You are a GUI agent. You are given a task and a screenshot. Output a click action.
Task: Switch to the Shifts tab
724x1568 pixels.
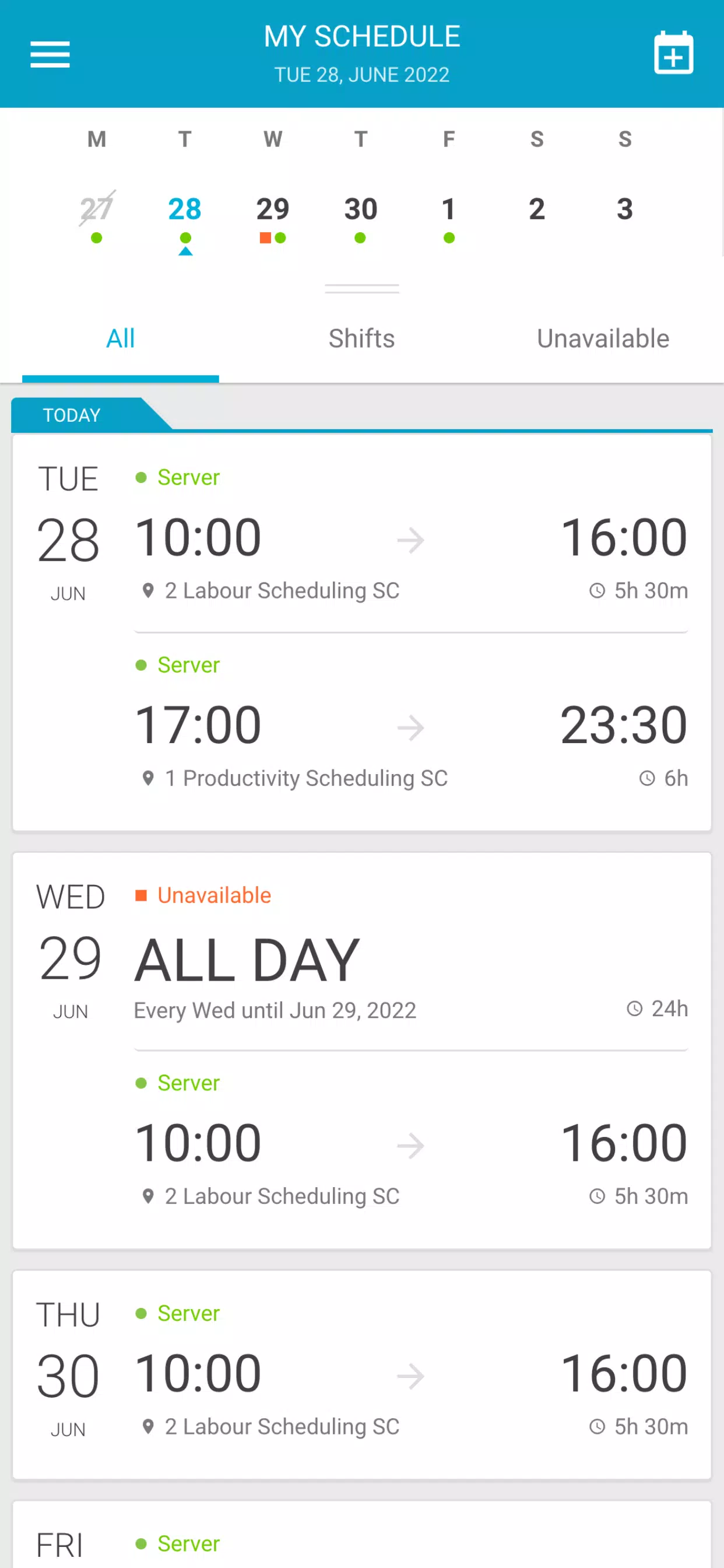(x=362, y=339)
